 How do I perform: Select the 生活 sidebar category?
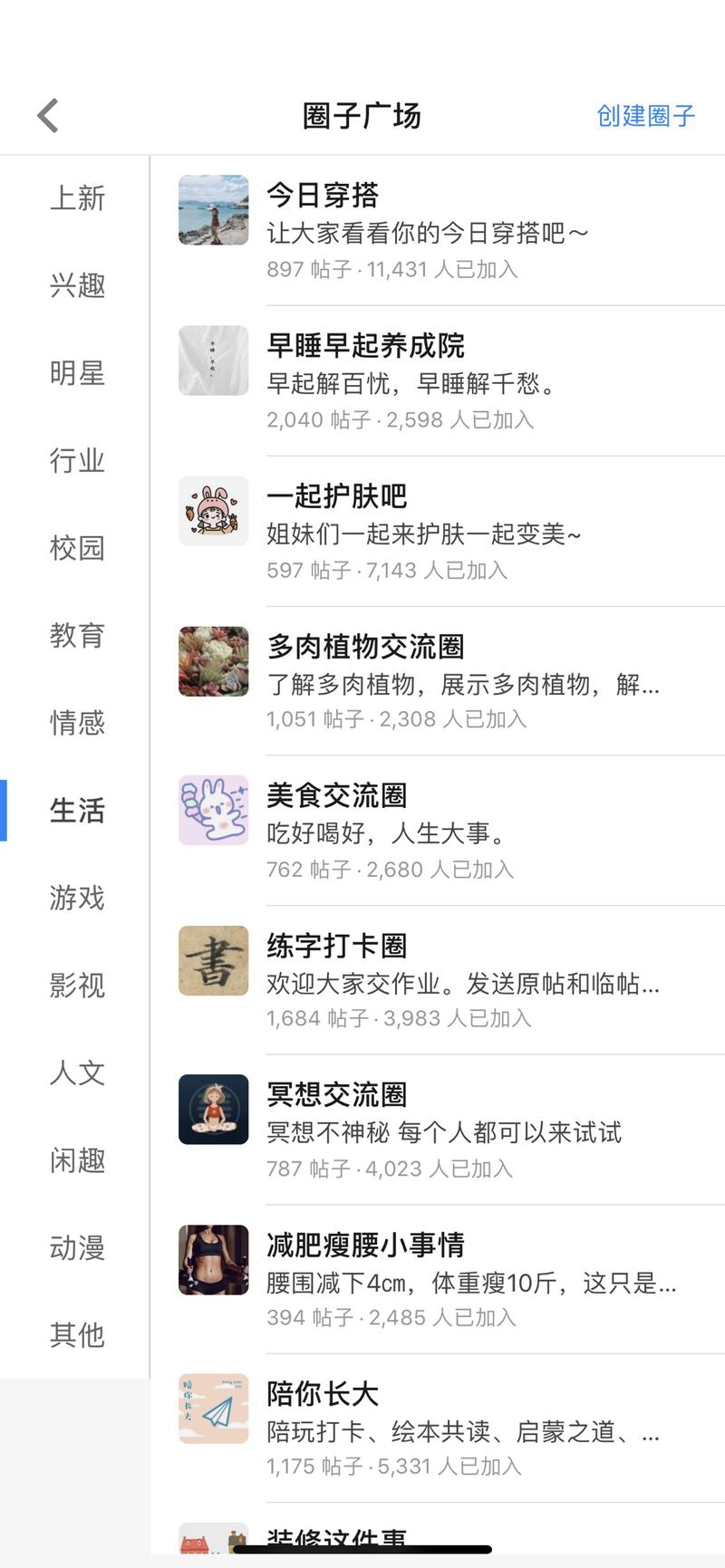[x=77, y=812]
